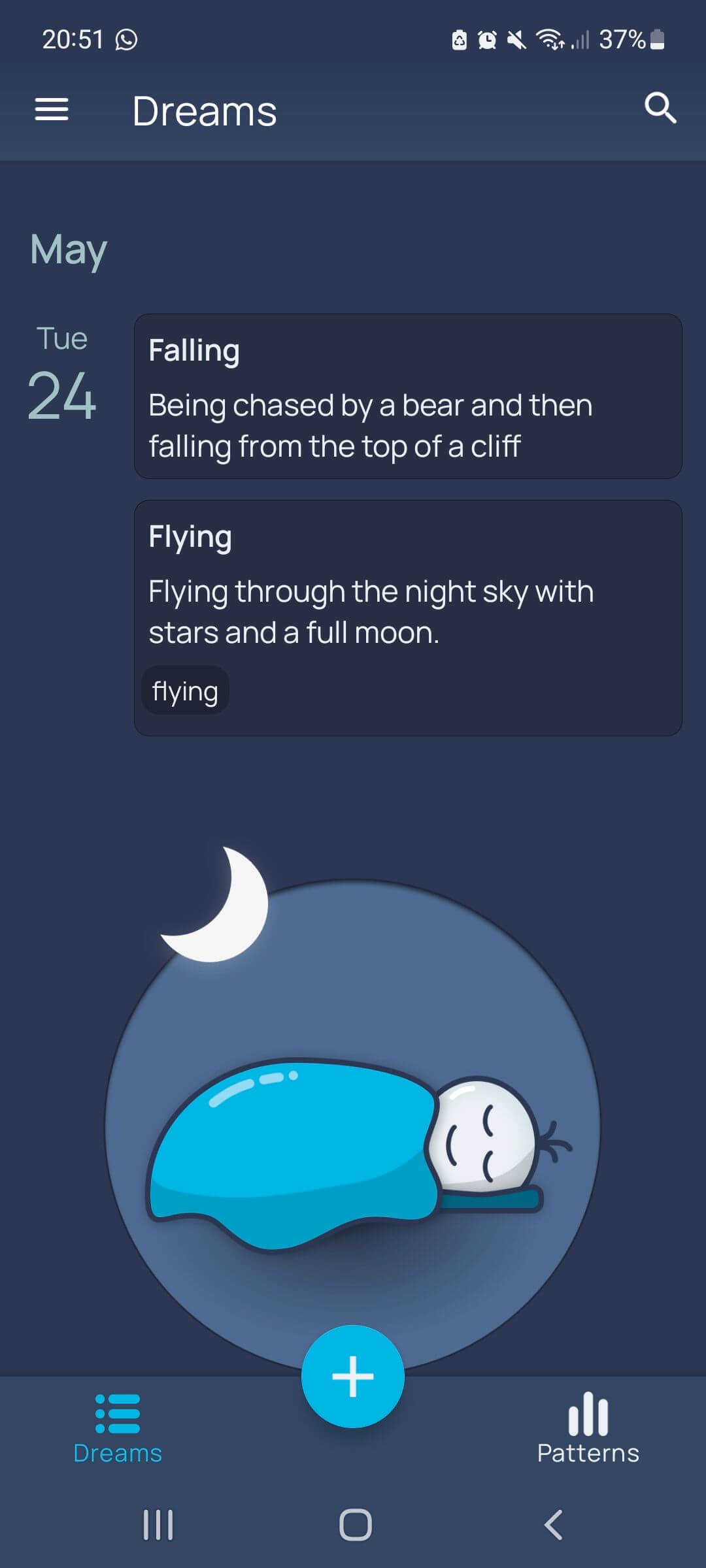Viewport: 706px width, 1568px height.
Task: Switch to the Patterns tab
Action: tap(588, 1428)
